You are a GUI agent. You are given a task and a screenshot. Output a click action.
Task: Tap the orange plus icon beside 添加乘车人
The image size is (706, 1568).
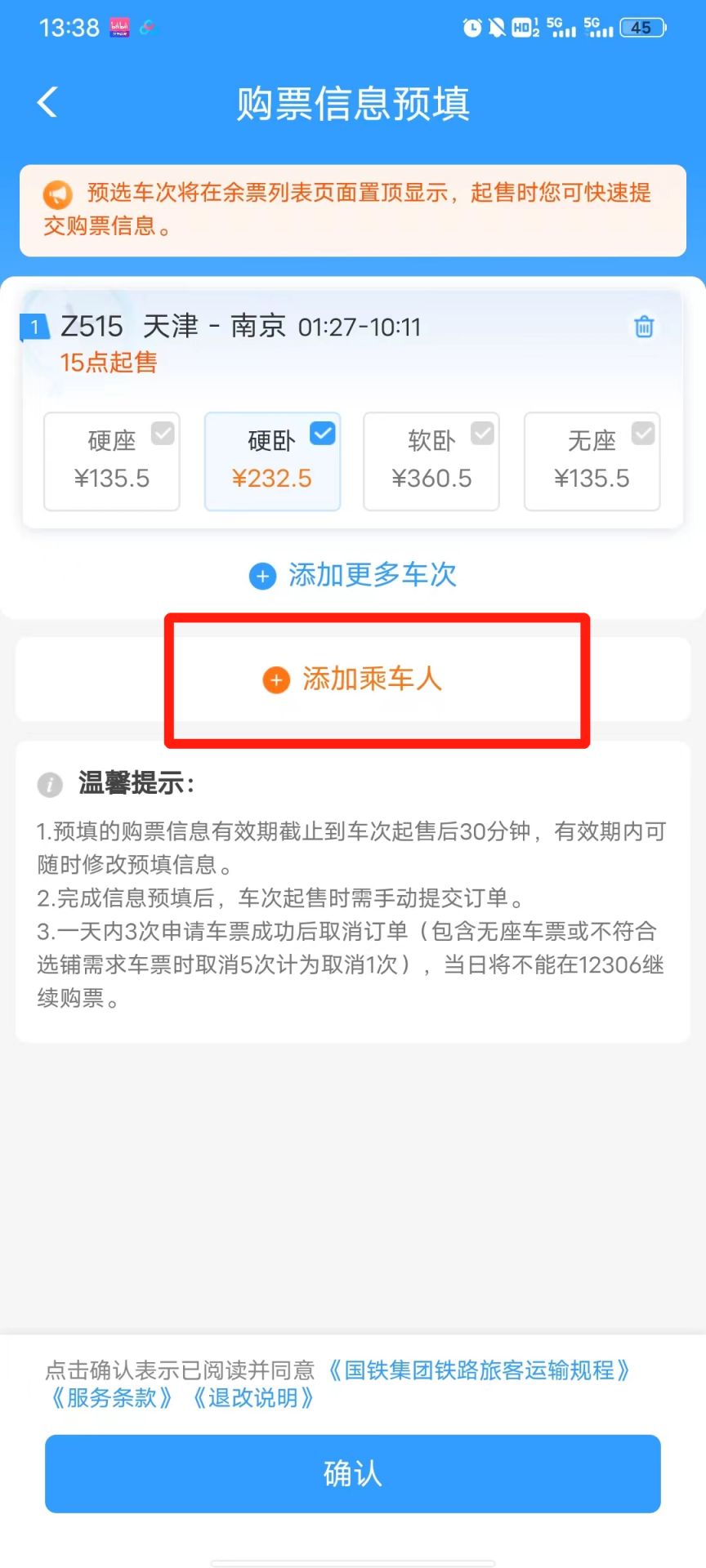(x=275, y=679)
